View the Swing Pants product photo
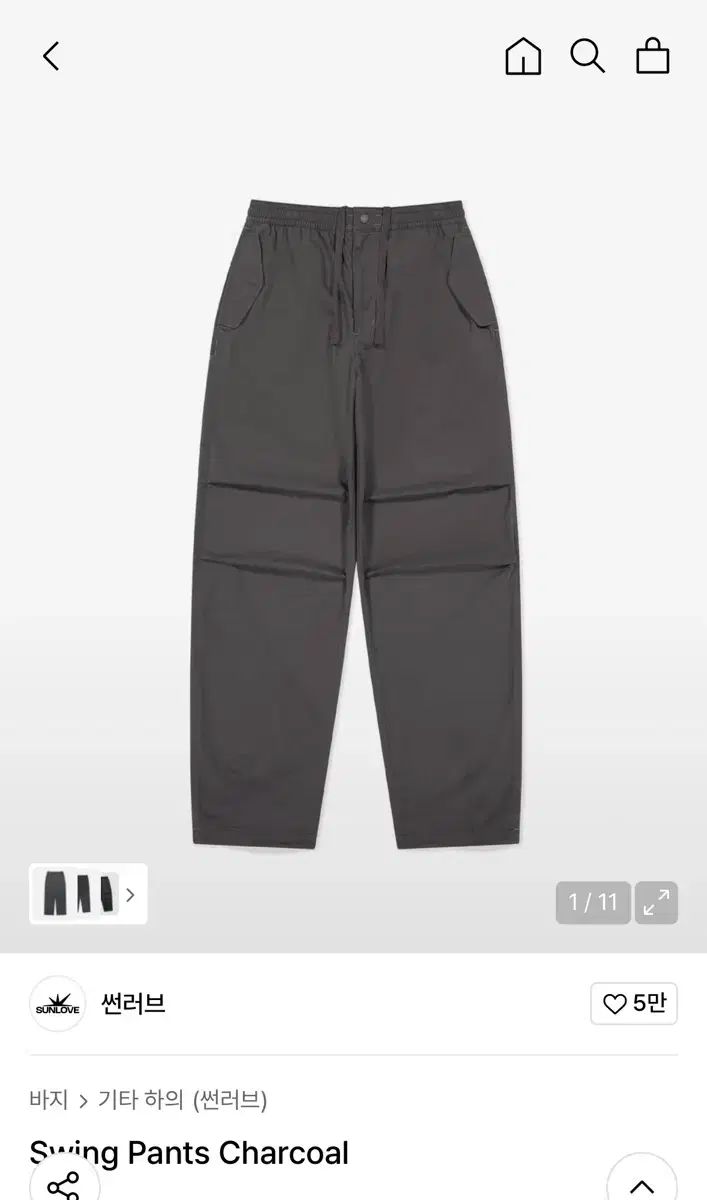Image resolution: width=707 pixels, height=1200 pixels. (x=356, y=520)
